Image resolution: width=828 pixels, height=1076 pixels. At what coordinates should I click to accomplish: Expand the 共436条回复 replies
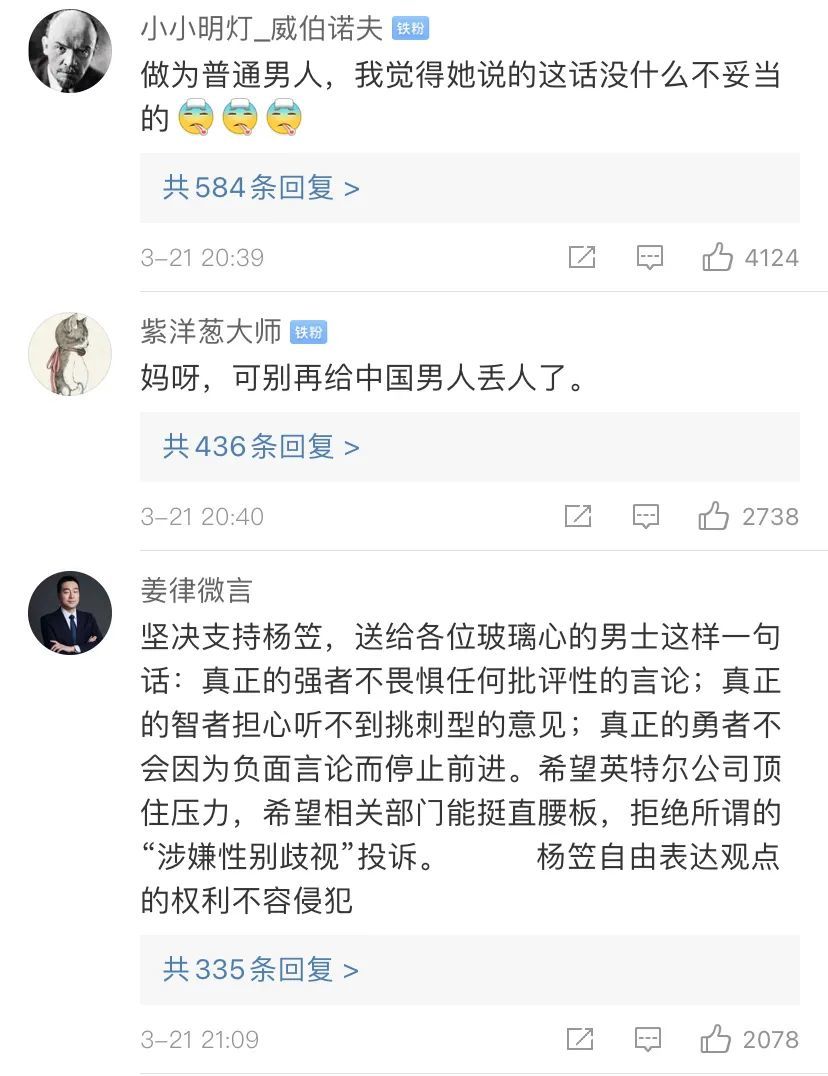point(261,446)
